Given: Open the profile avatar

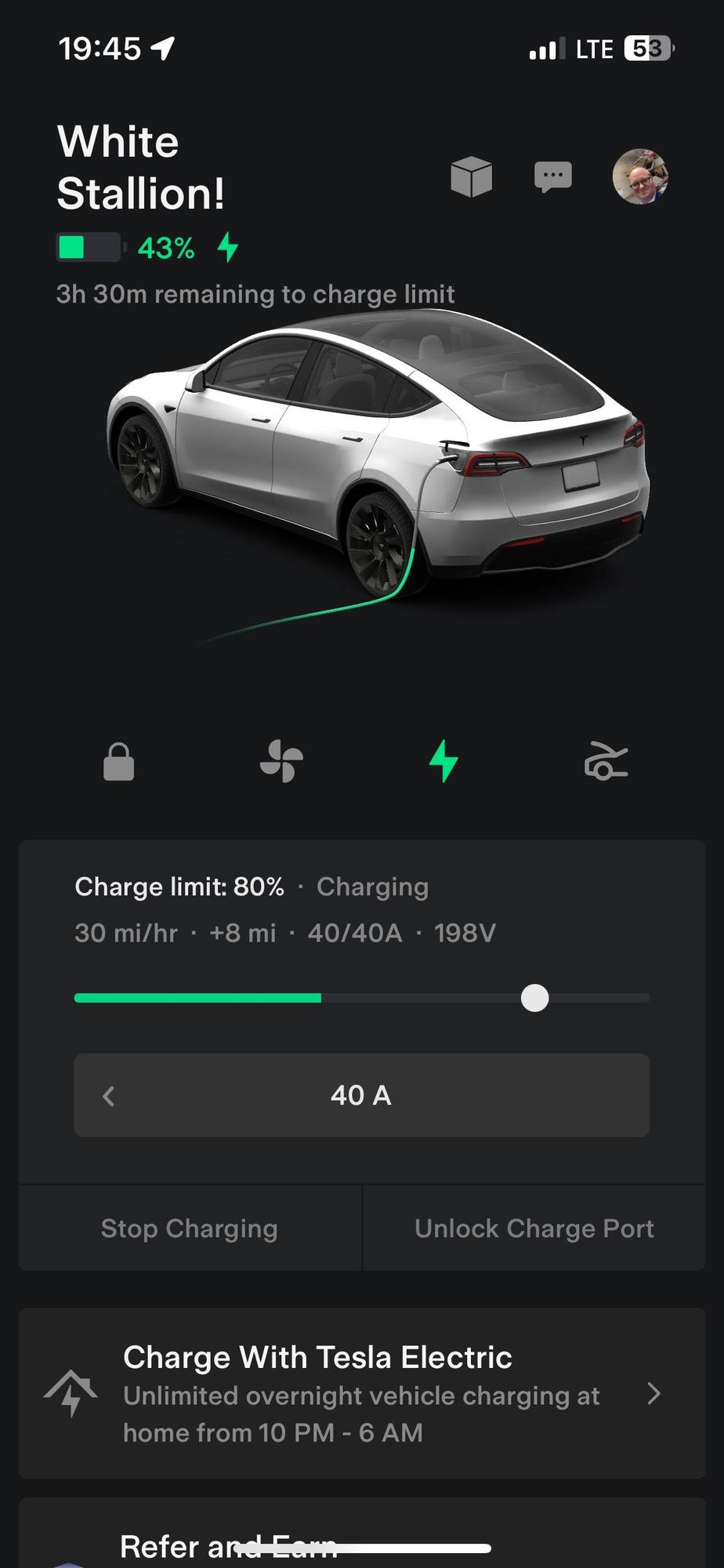Looking at the screenshot, I should pyautogui.click(x=639, y=176).
